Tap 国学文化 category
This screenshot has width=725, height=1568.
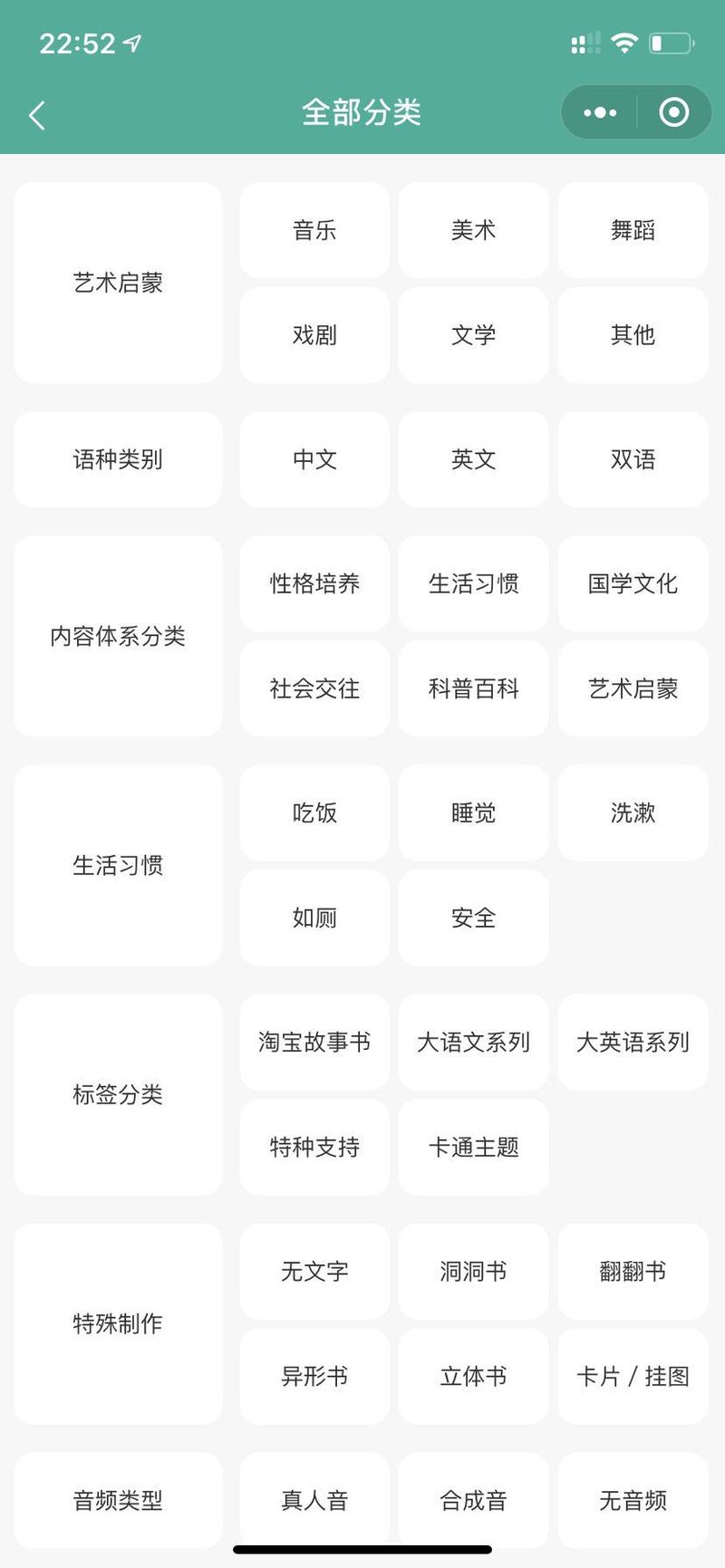pyautogui.click(x=633, y=583)
